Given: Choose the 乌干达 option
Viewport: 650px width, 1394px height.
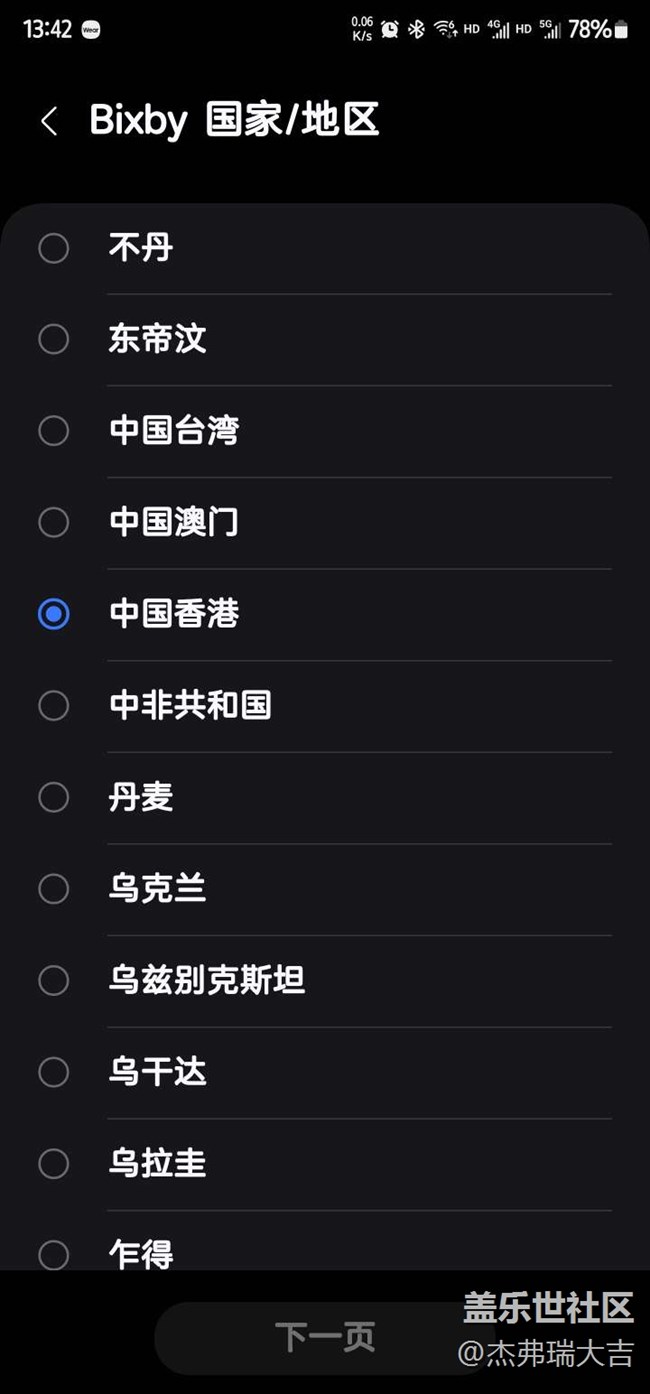Looking at the screenshot, I should coord(54,1073).
